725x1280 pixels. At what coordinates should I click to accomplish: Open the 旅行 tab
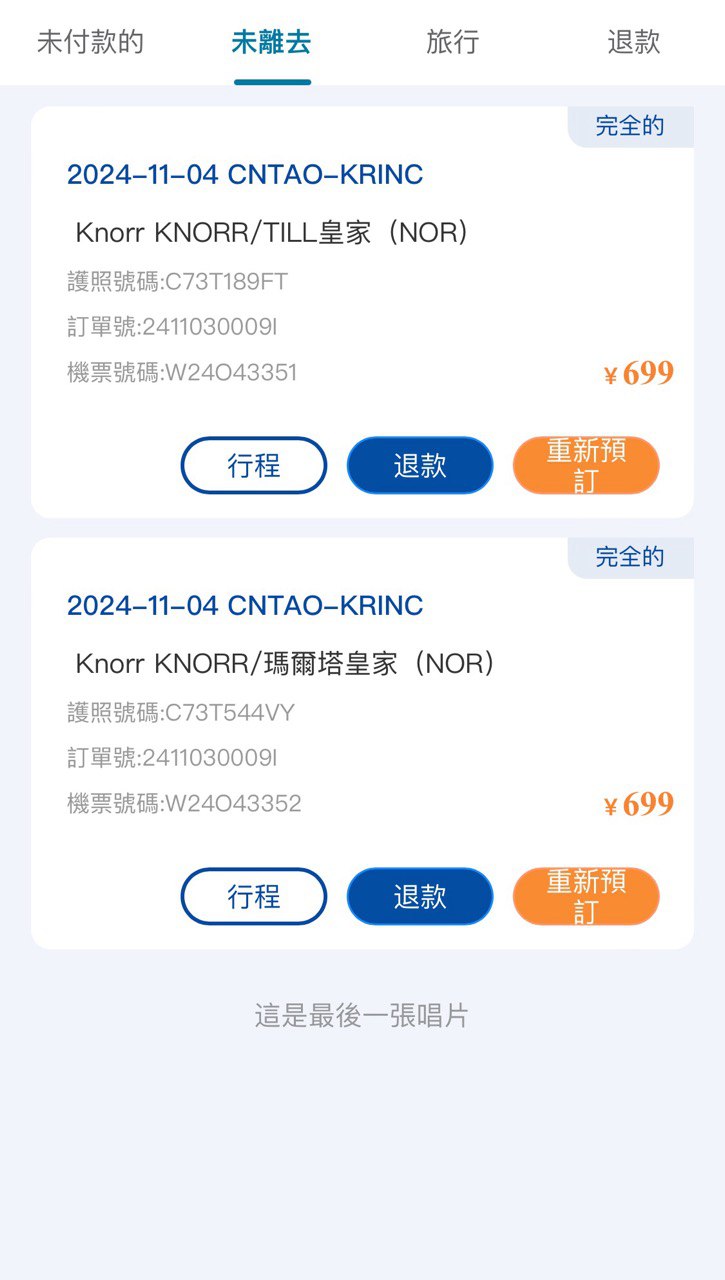pyautogui.click(x=452, y=42)
